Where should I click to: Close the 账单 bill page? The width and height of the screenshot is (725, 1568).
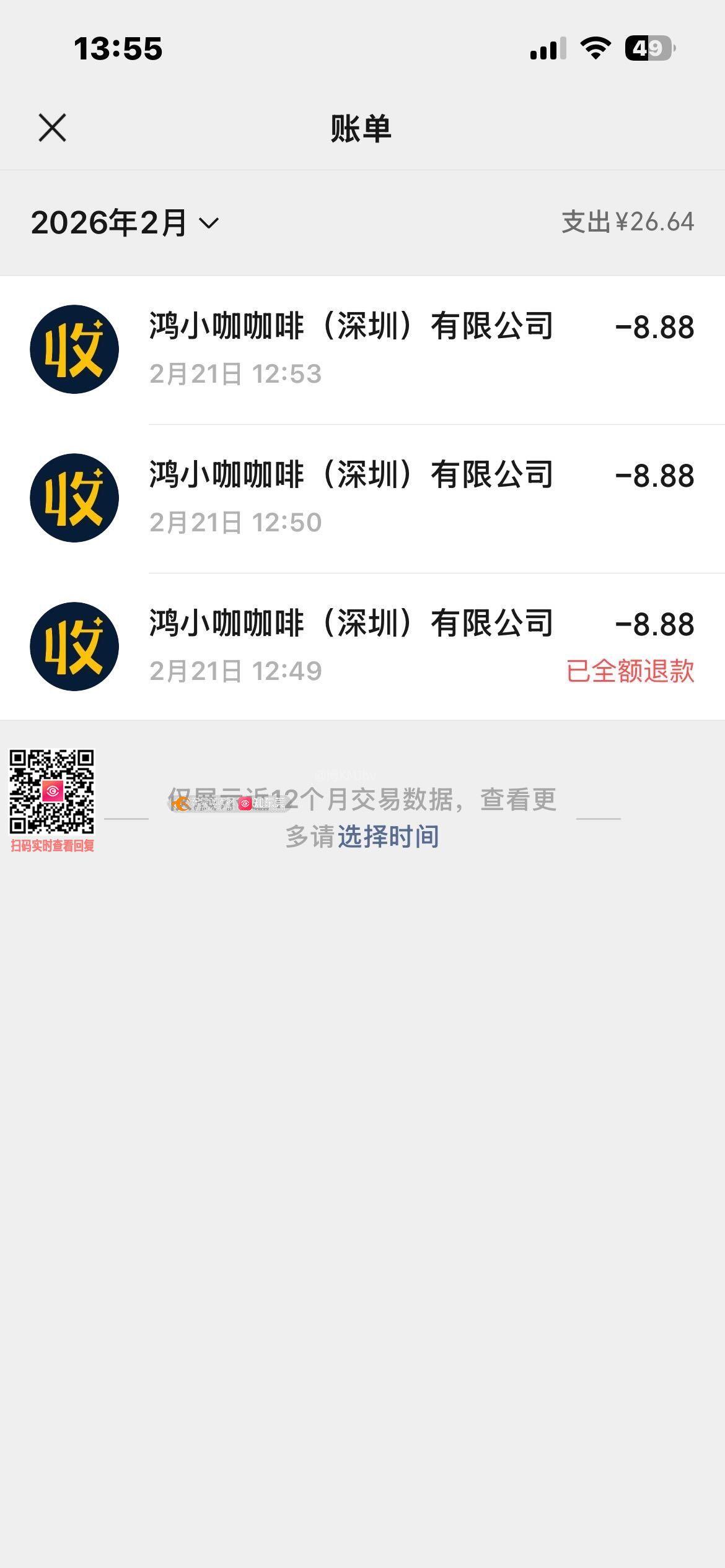pyautogui.click(x=52, y=128)
